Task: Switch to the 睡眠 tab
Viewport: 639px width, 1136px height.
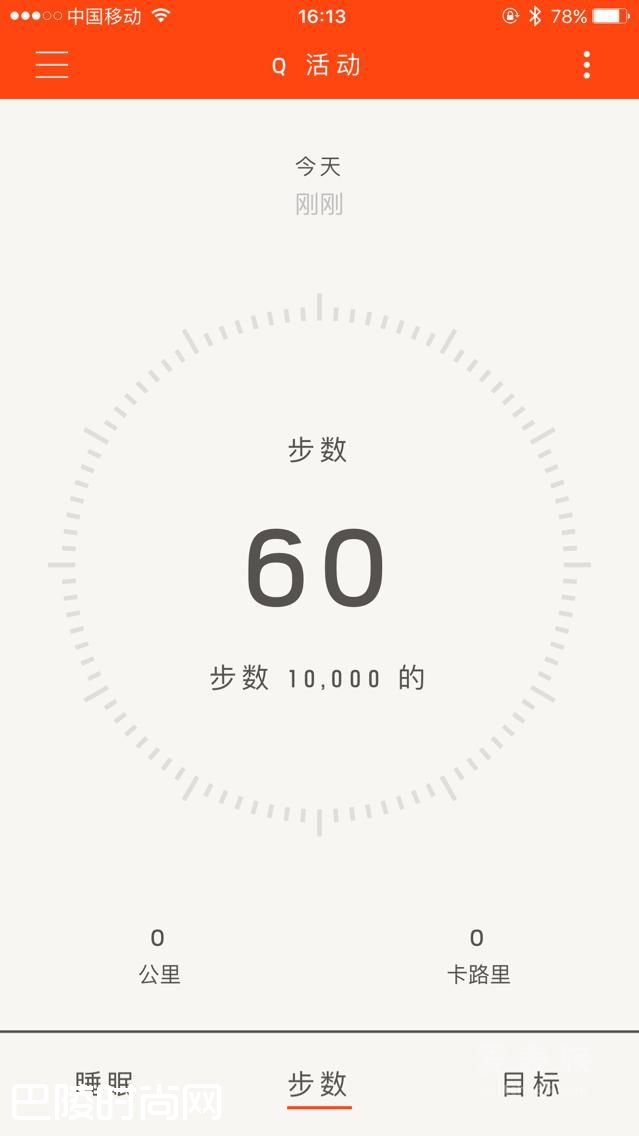Action: pos(104,1083)
